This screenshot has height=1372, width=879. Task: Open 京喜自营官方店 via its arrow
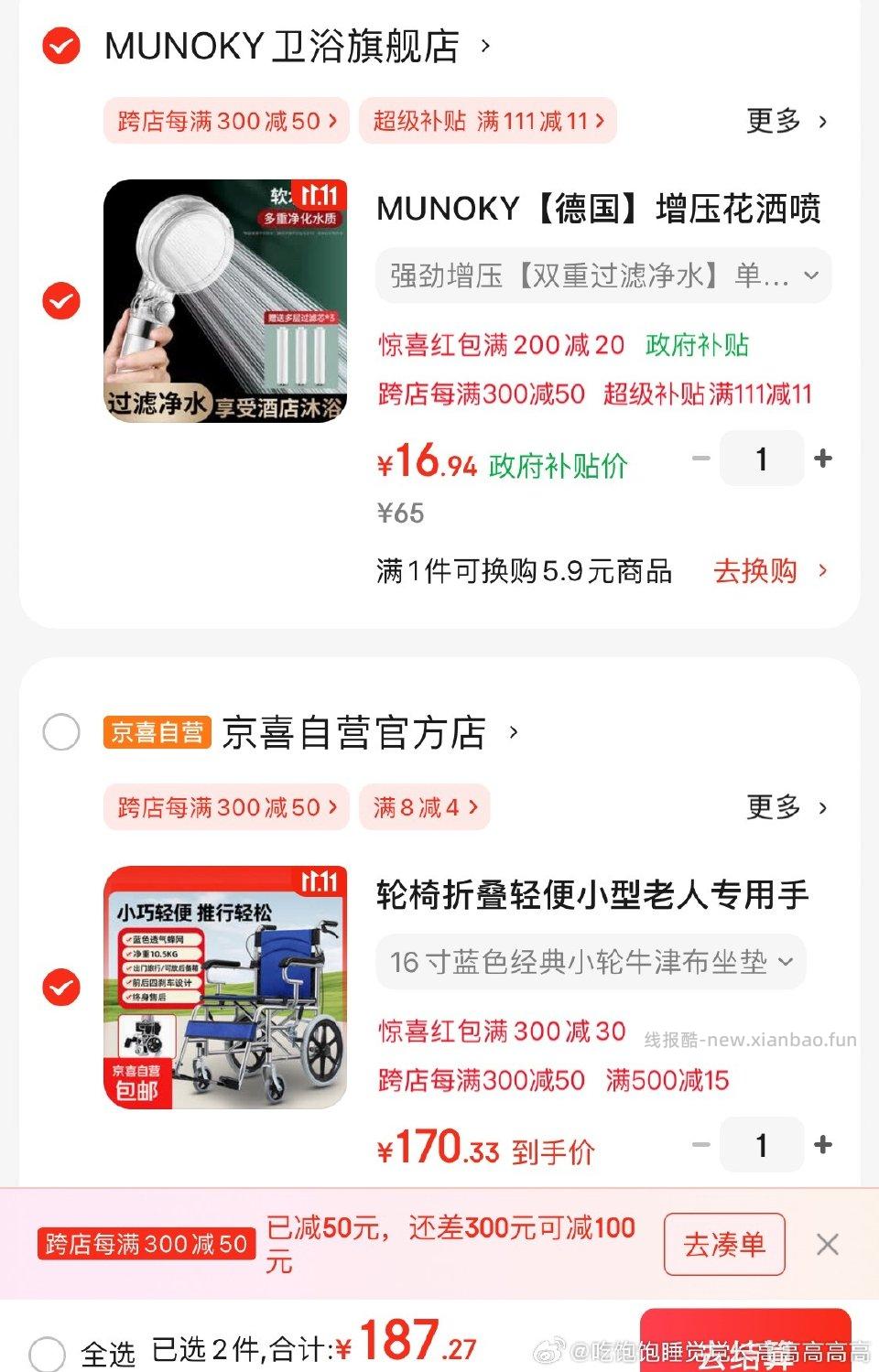(513, 732)
